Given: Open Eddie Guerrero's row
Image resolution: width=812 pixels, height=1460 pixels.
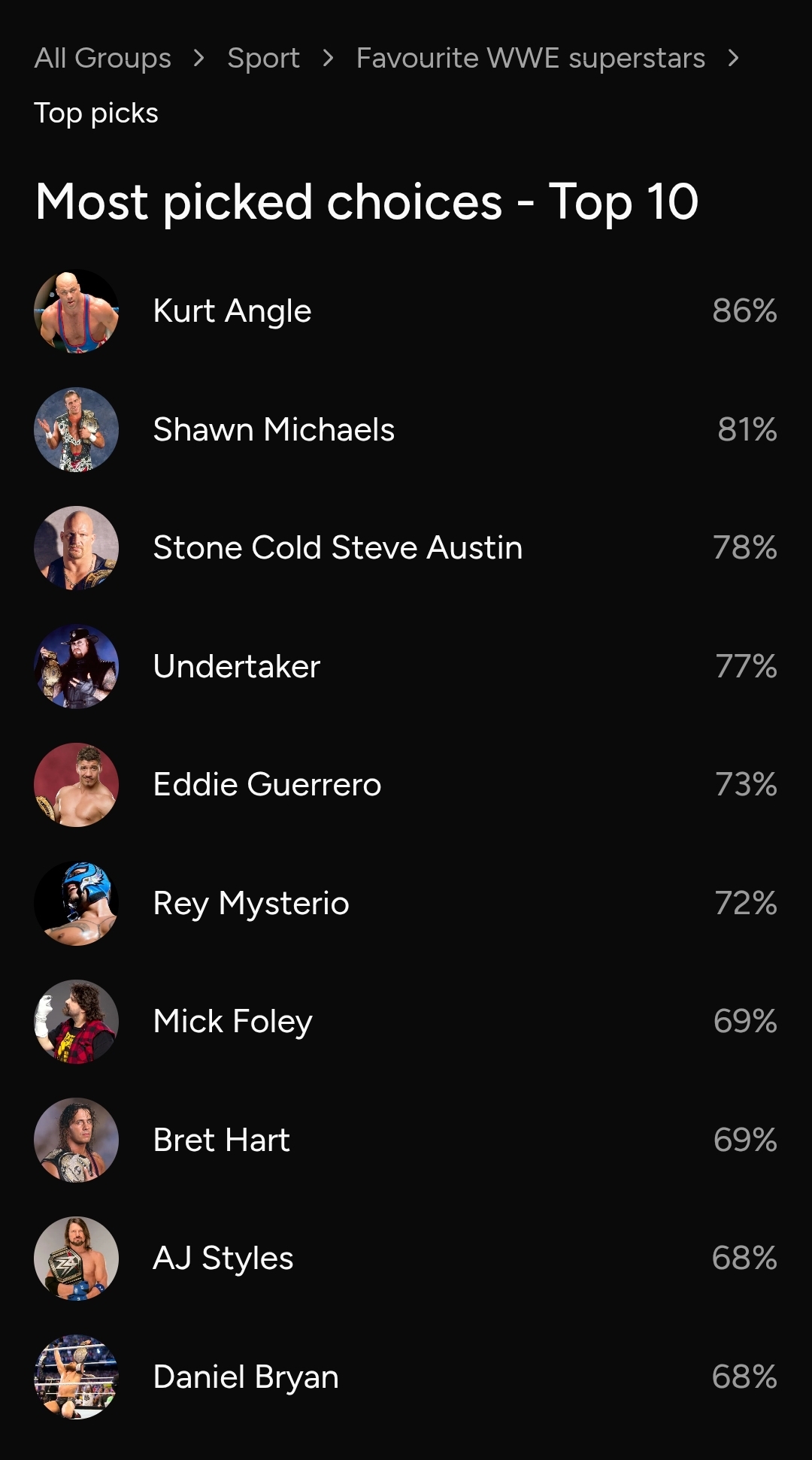Looking at the screenshot, I should tap(267, 785).
